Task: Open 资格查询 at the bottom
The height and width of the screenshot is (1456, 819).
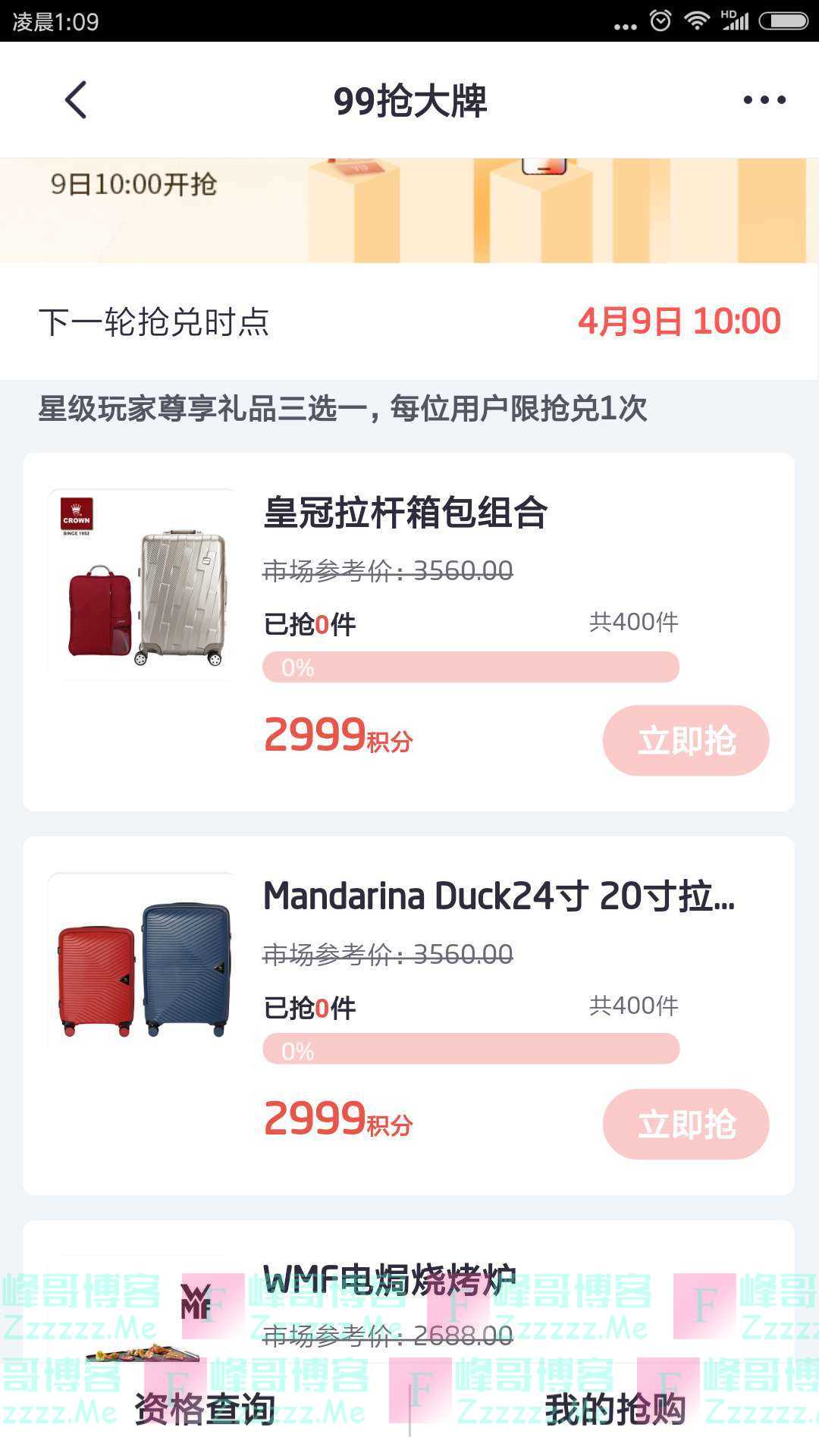Action: point(205,1409)
